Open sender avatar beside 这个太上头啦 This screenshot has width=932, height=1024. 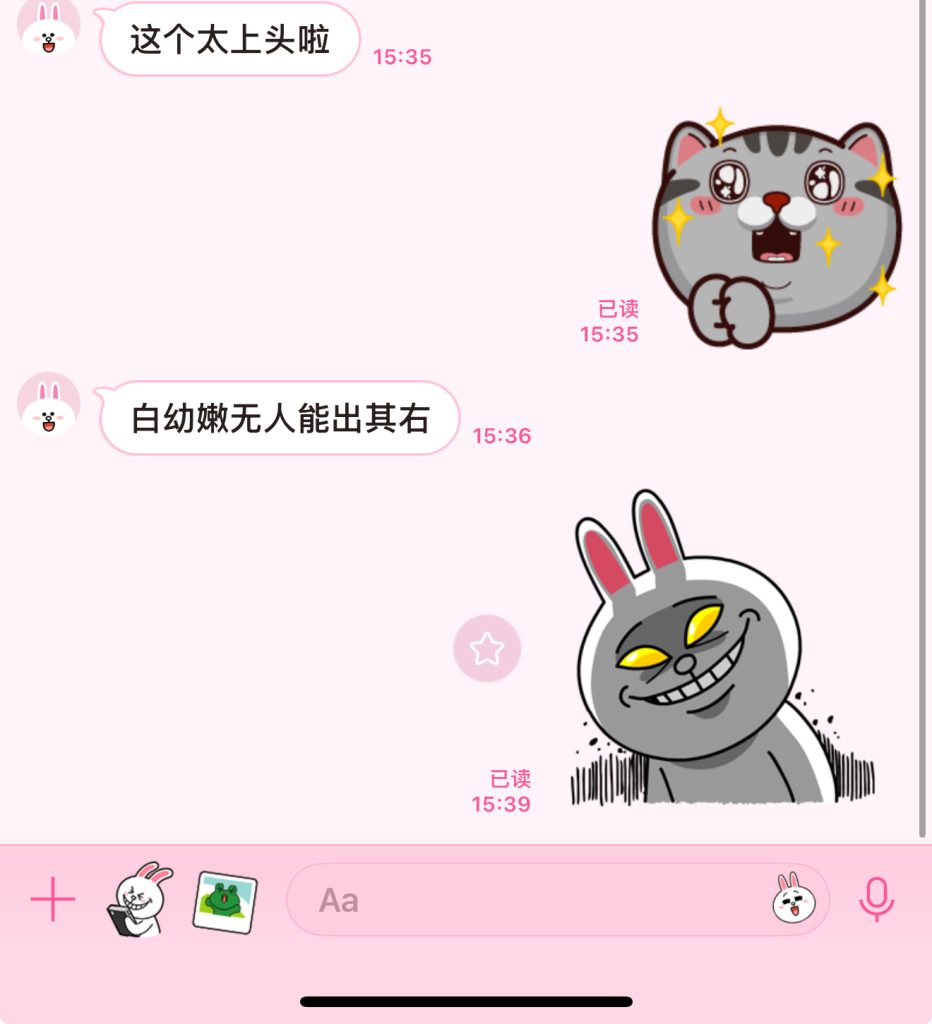pos(48,28)
